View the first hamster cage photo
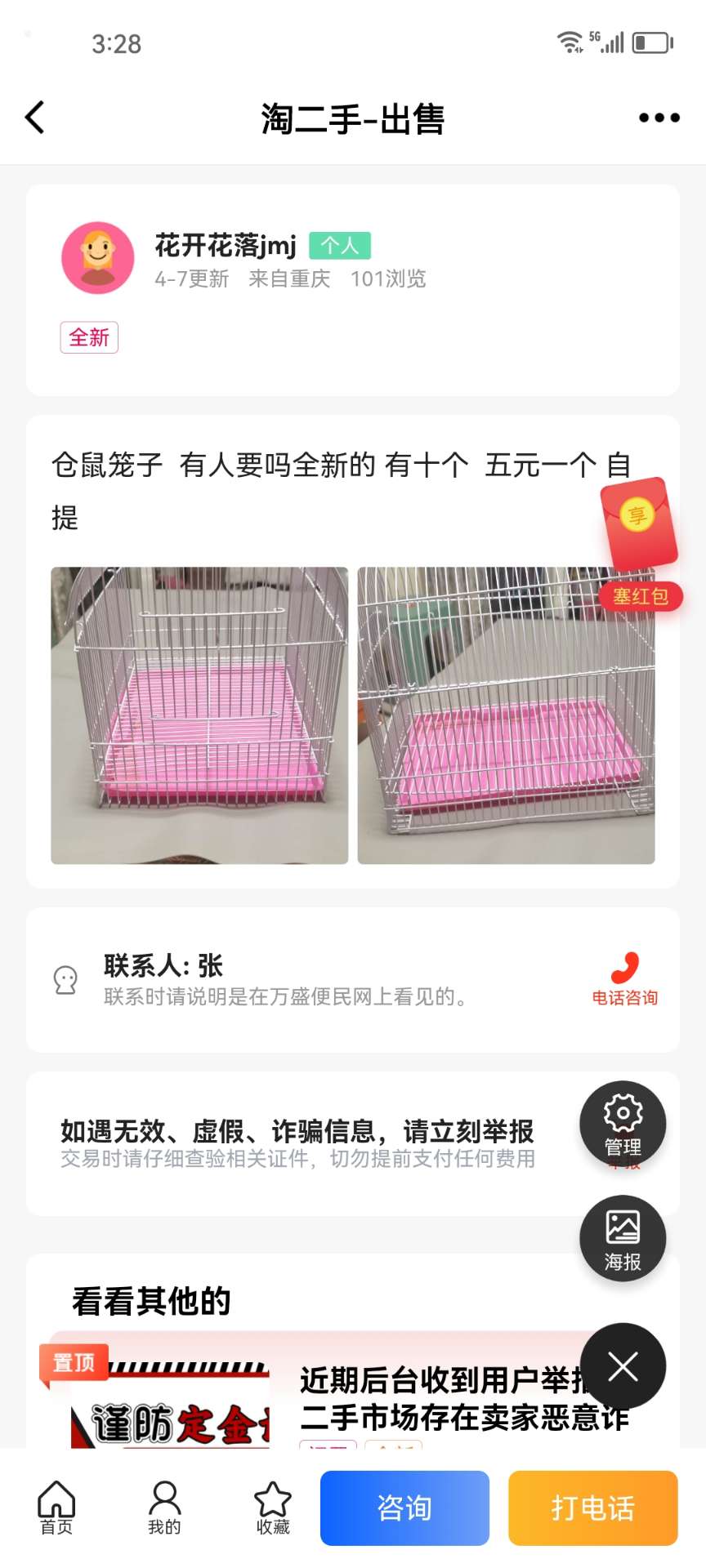 click(x=199, y=715)
